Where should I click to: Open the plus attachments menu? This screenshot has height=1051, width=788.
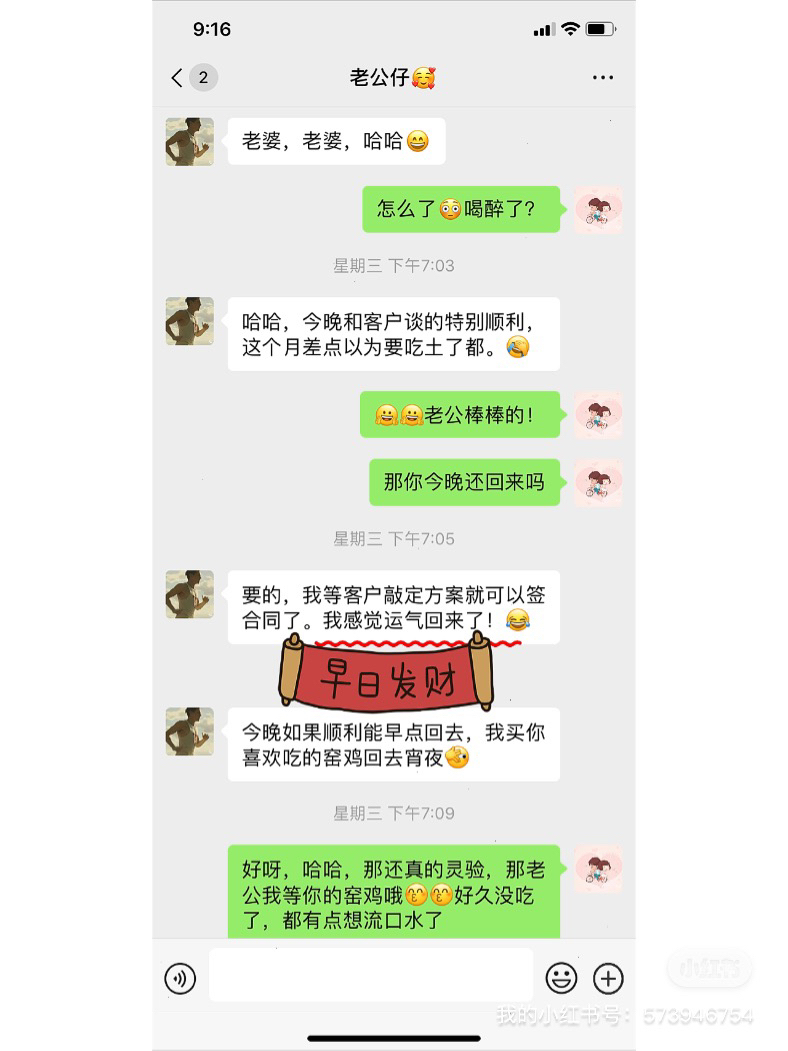tap(608, 977)
